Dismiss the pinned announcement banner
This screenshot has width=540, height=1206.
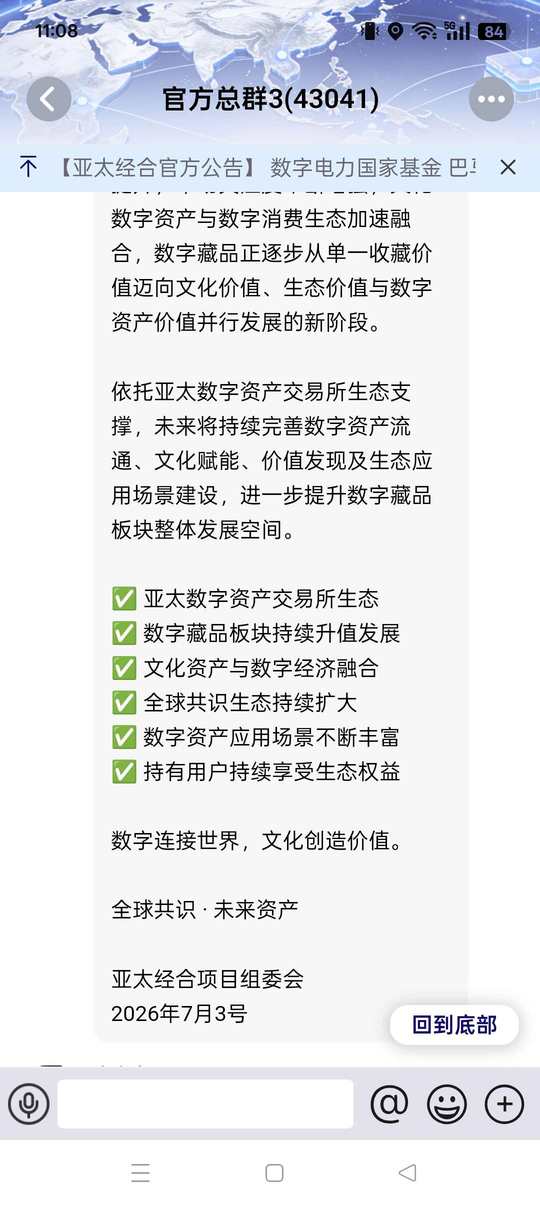point(508,167)
